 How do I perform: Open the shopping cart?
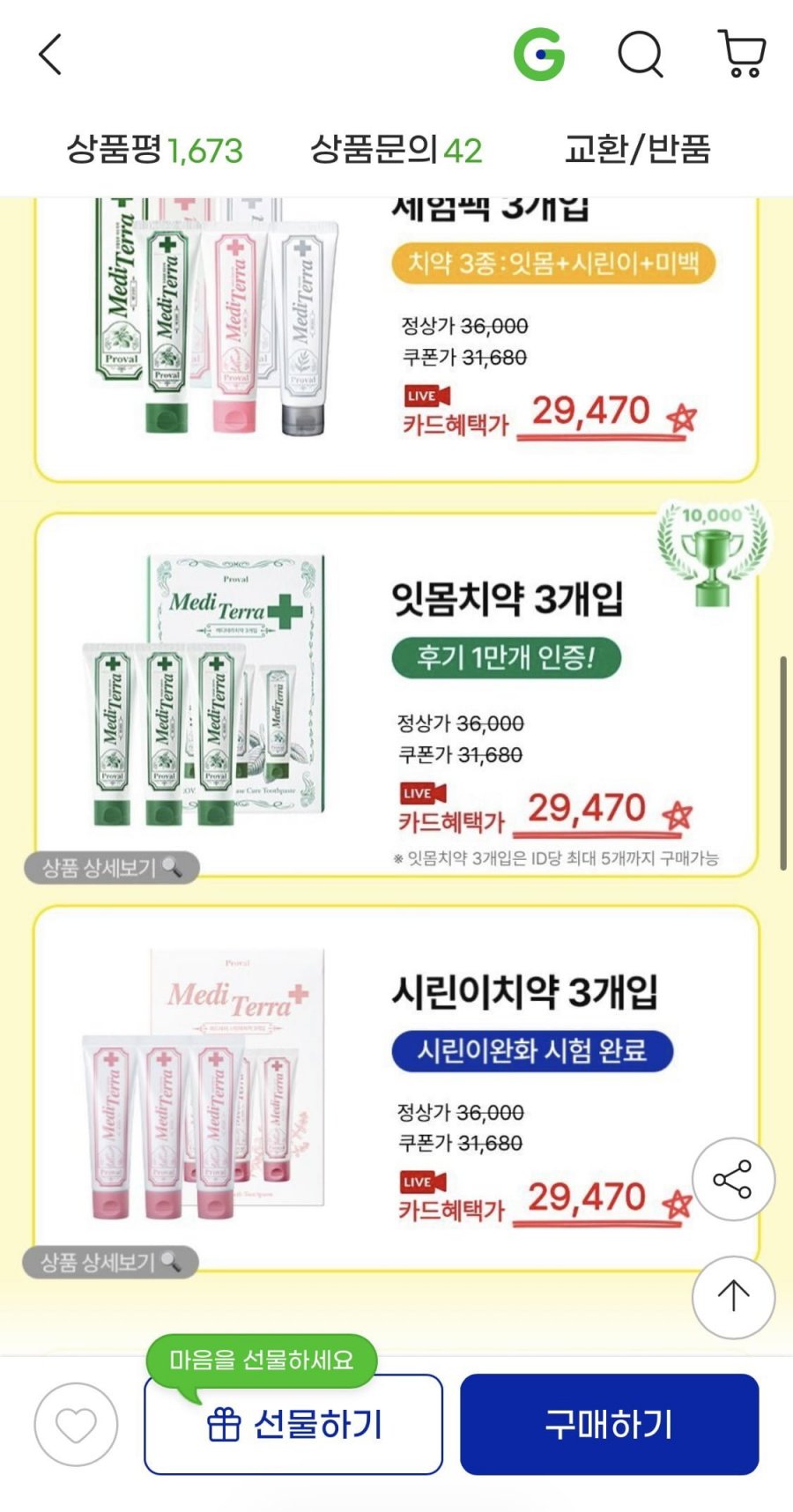[743, 55]
